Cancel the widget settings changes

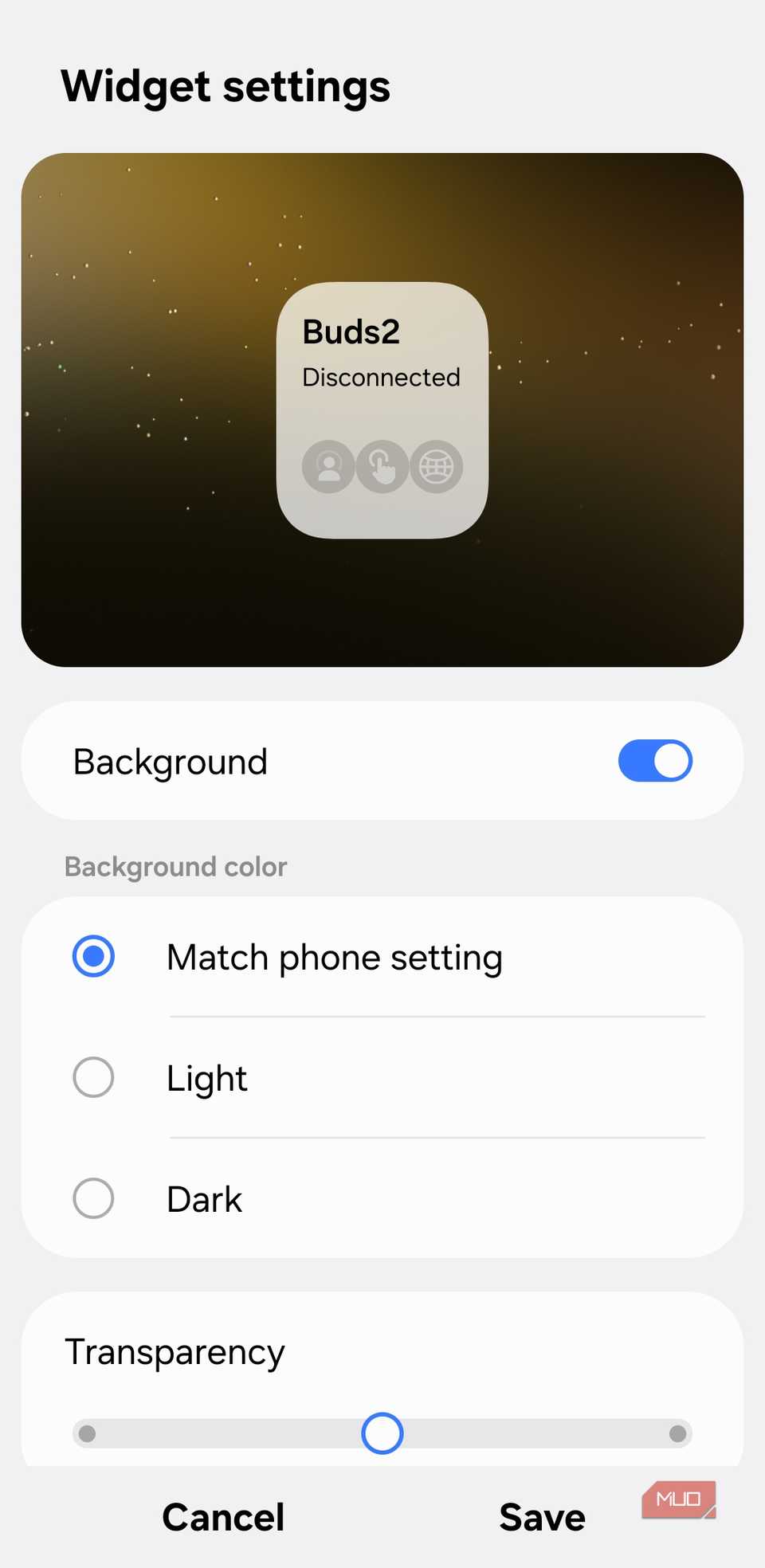(223, 1517)
